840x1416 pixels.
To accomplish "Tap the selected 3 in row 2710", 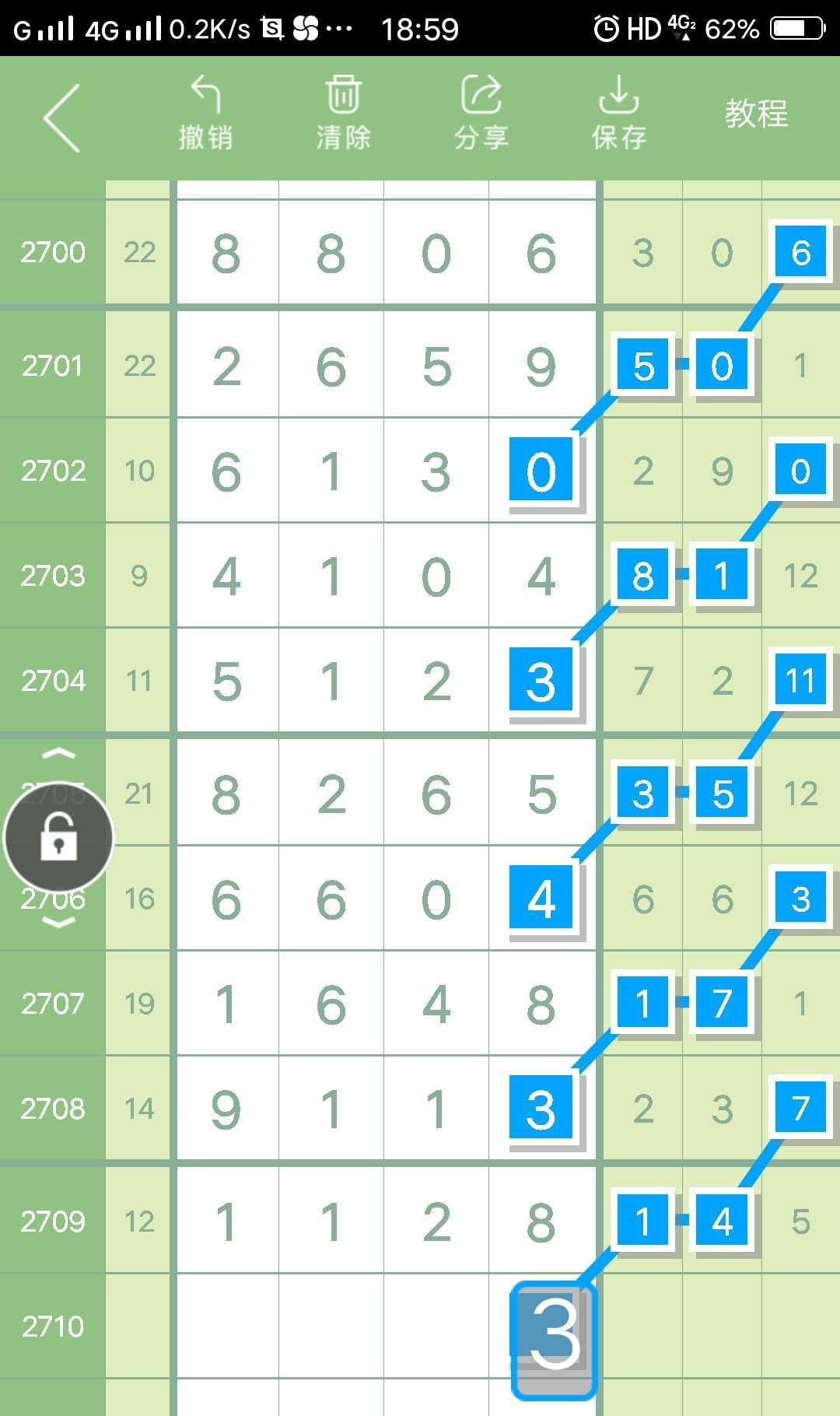I will tap(553, 1336).
